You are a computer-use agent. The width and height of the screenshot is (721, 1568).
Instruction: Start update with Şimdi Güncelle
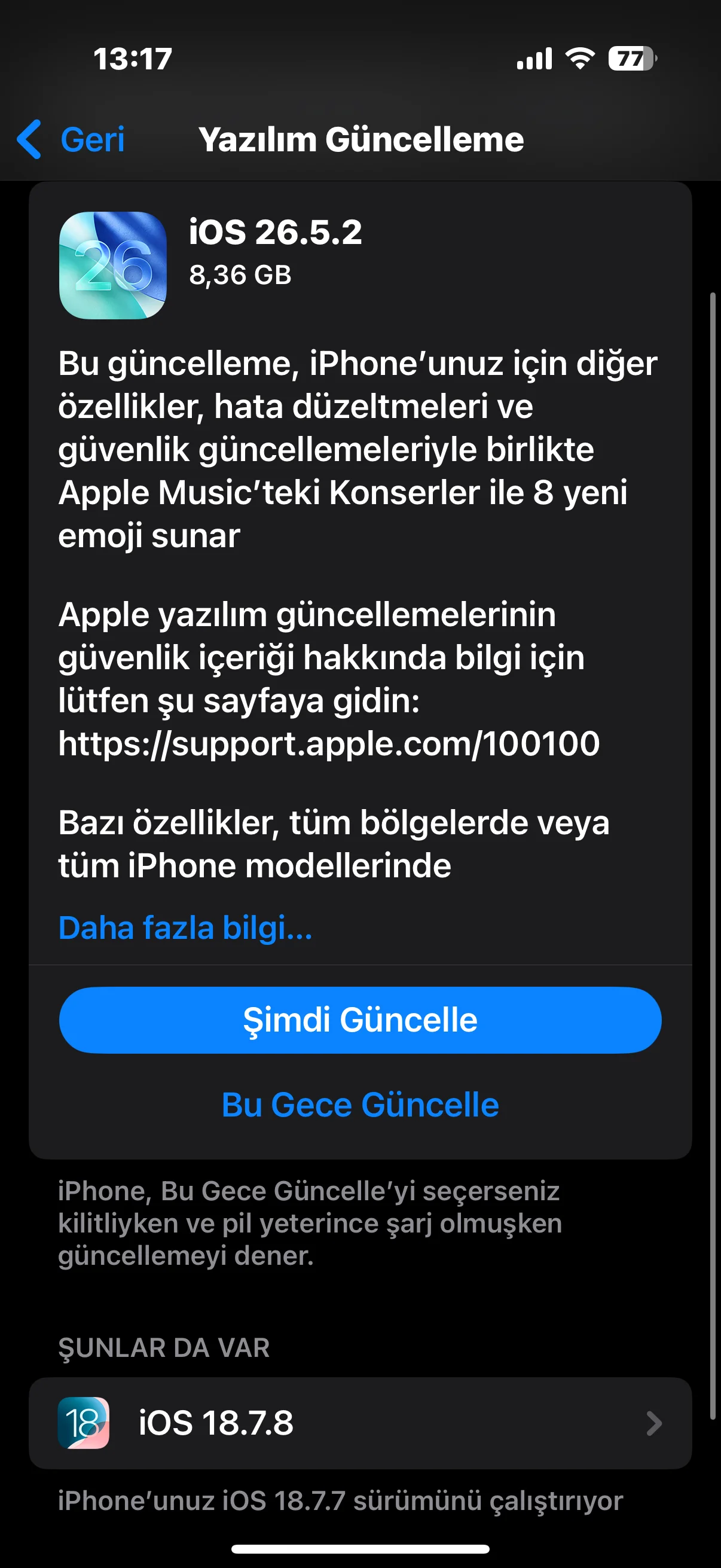coord(360,1020)
